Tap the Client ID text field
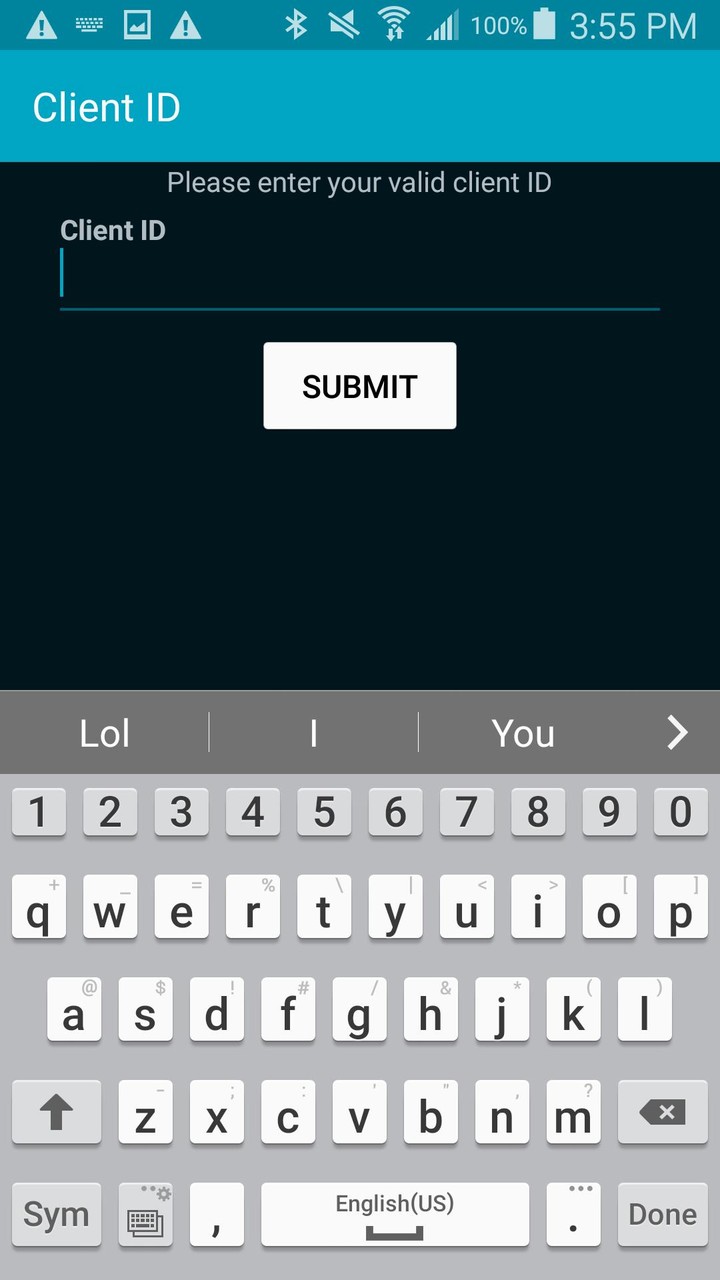The image size is (720, 1280). (360, 275)
